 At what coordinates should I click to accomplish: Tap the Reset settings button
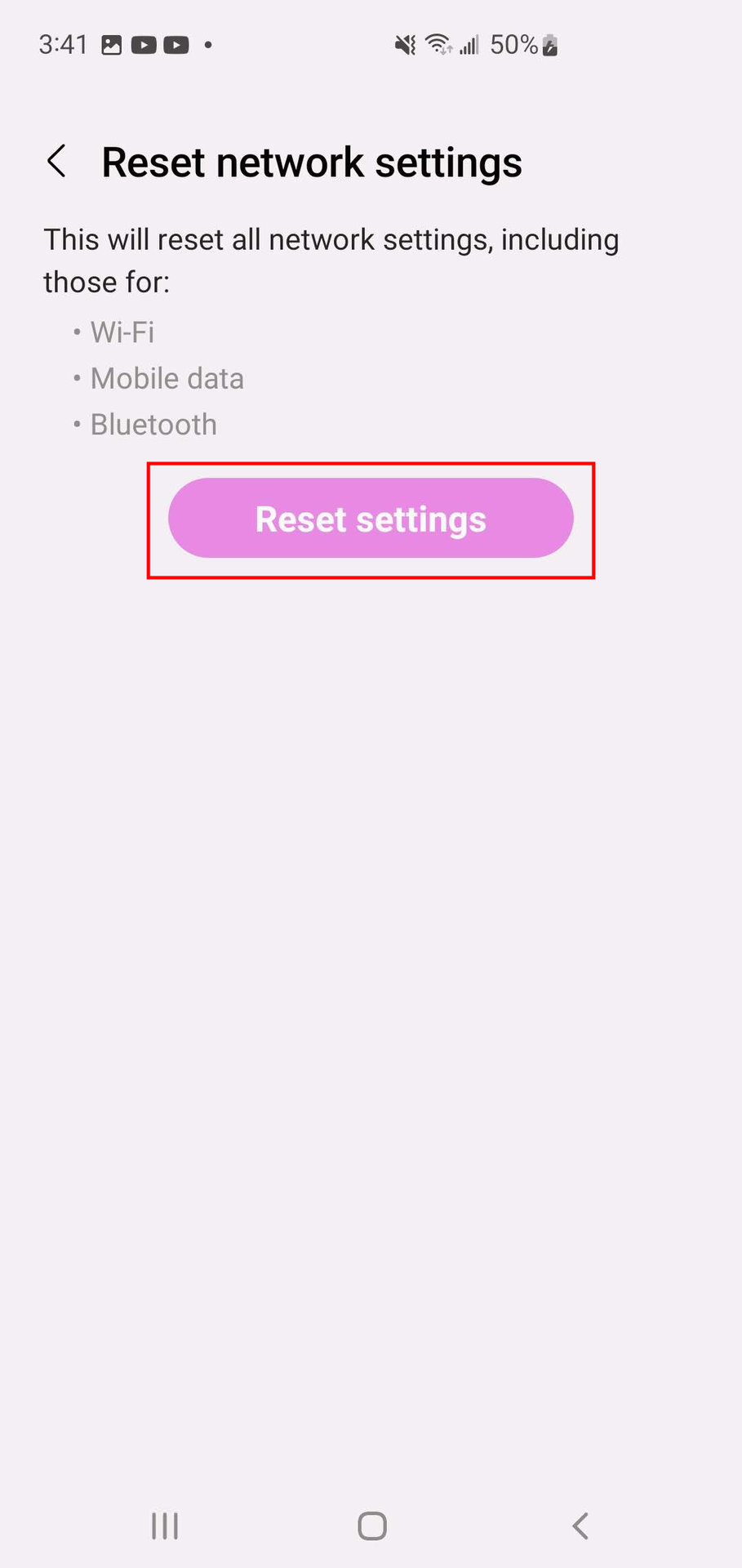371,519
